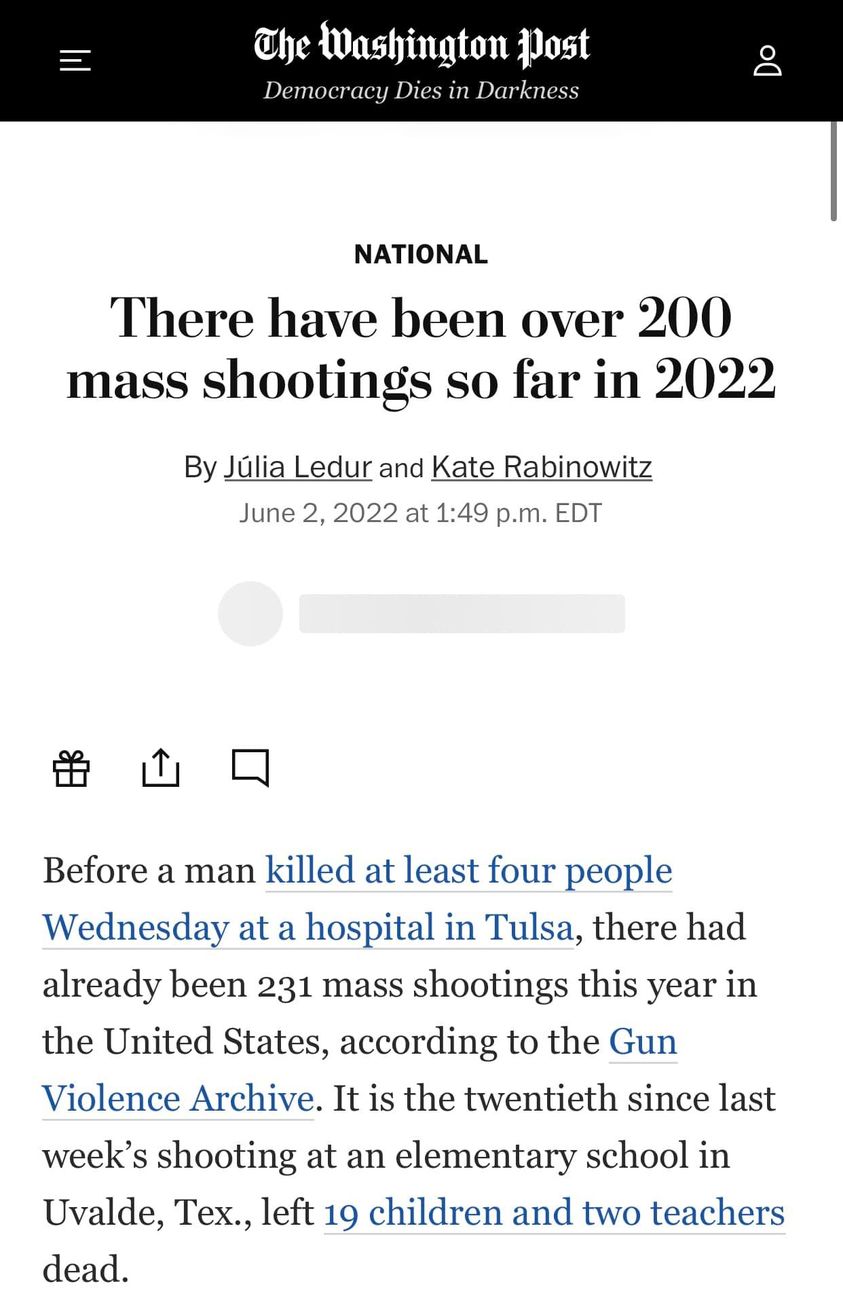Open the hamburger navigation menu
The height and width of the screenshot is (1294, 843).
75,61
